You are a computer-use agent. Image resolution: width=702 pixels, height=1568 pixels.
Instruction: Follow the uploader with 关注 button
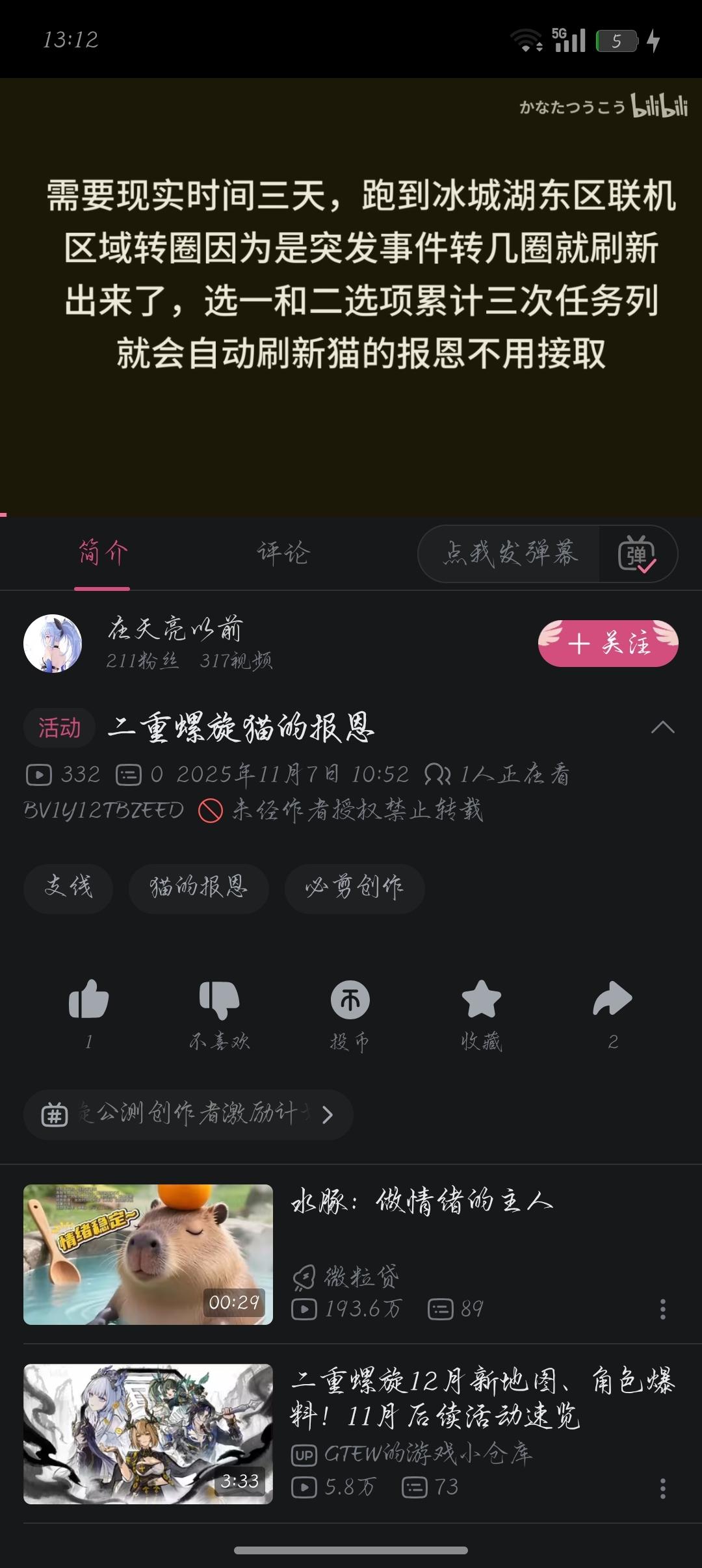[608, 644]
